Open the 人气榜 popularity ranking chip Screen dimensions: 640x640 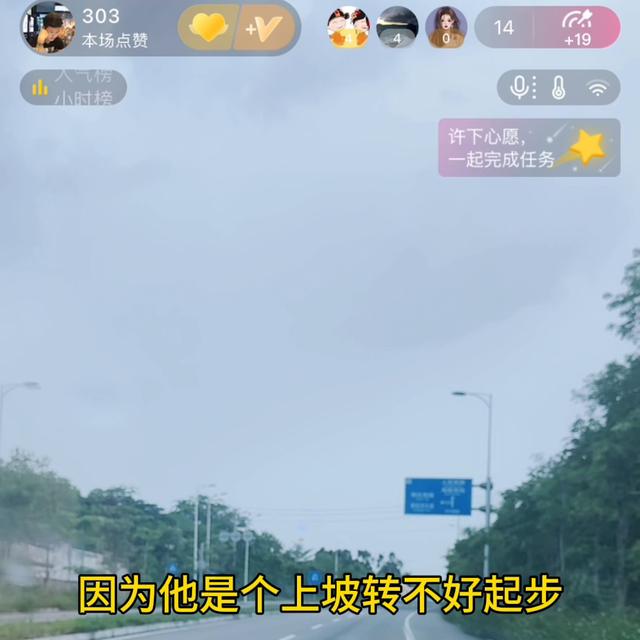73,87
